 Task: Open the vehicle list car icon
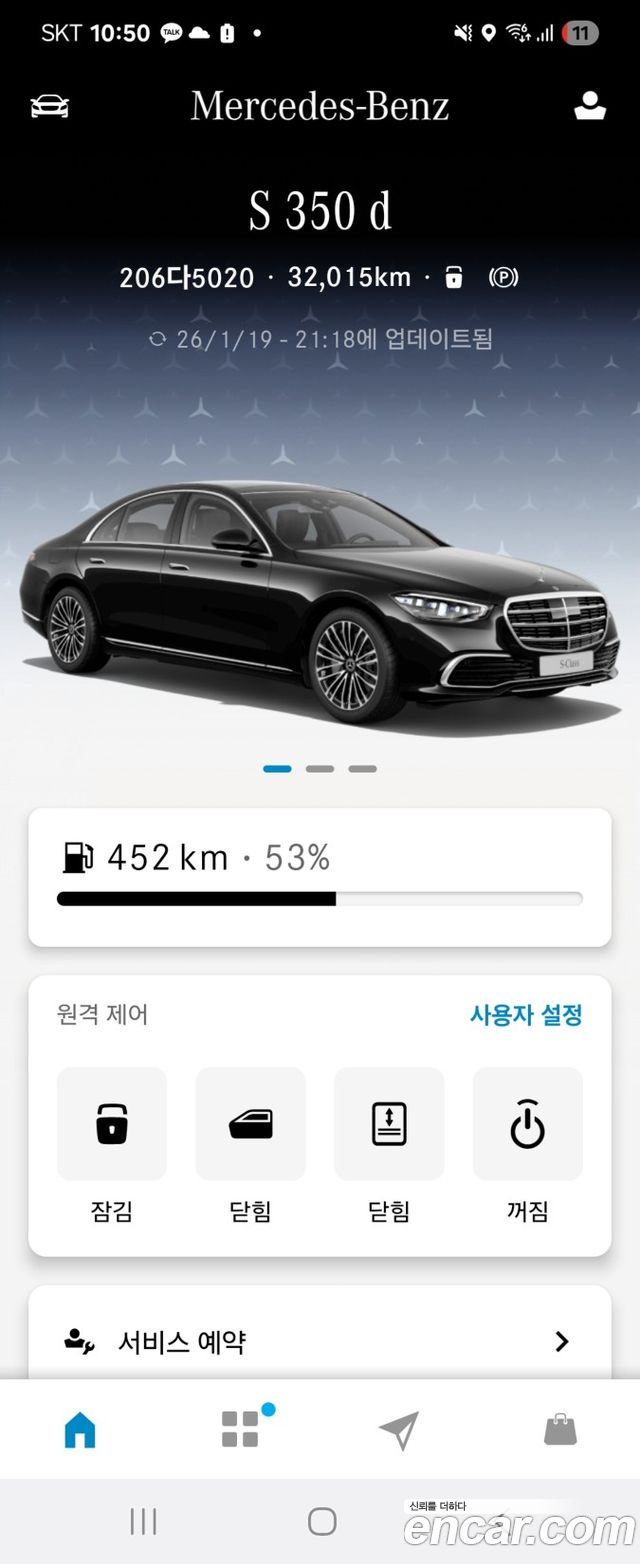49,106
